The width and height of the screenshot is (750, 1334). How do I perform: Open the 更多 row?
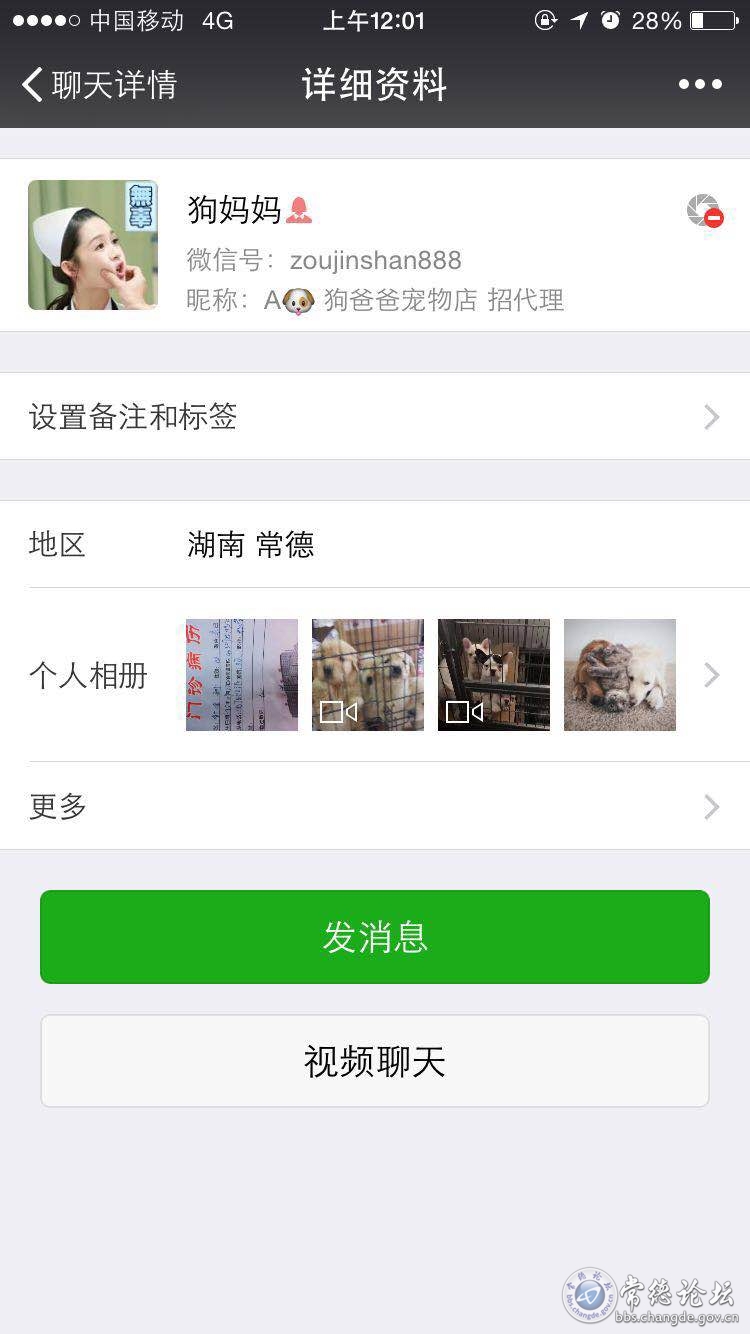coord(375,806)
